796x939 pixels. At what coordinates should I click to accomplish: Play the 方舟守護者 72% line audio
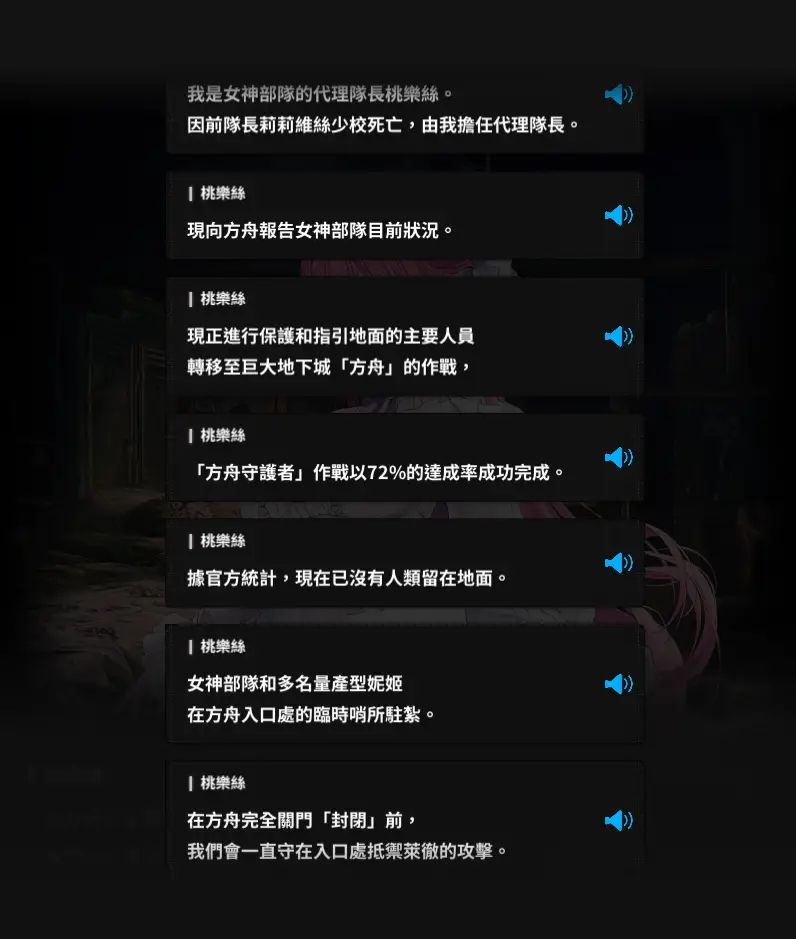(x=618, y=457)
